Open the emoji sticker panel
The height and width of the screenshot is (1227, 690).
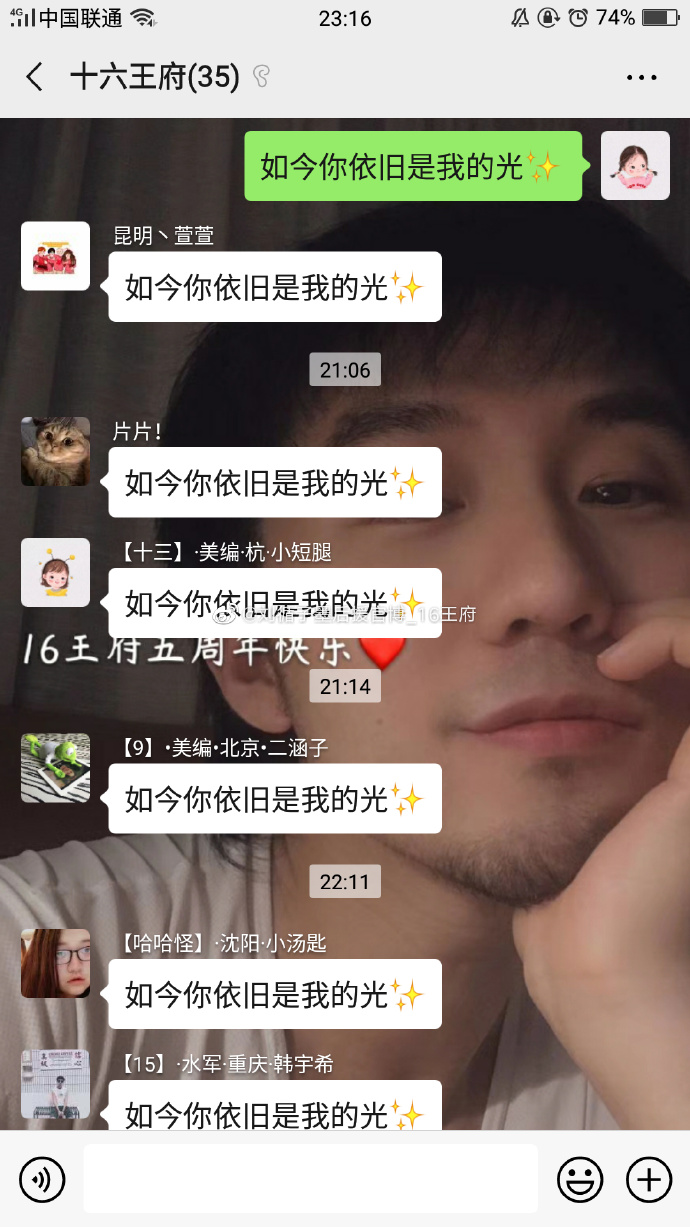pos(580,1180)
